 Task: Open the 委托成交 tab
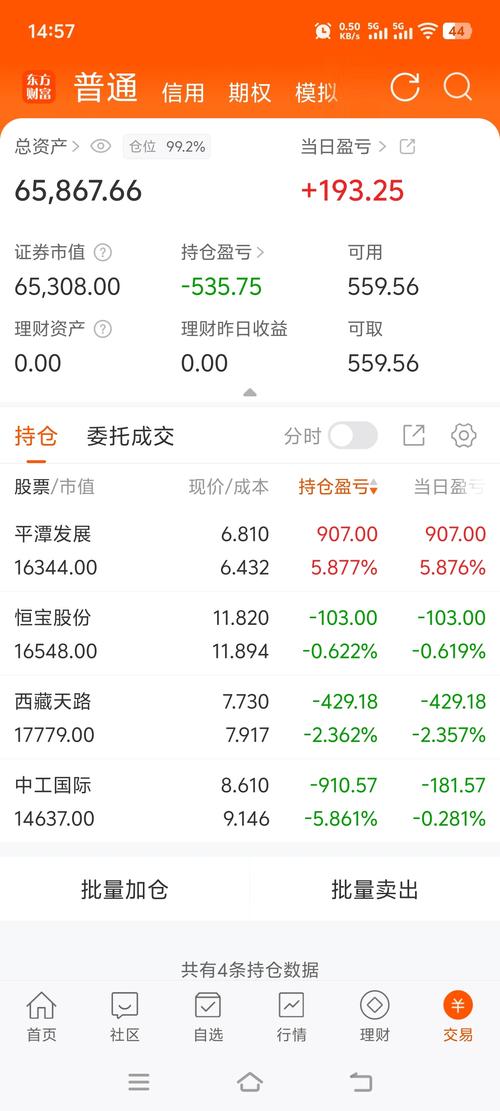130,436
